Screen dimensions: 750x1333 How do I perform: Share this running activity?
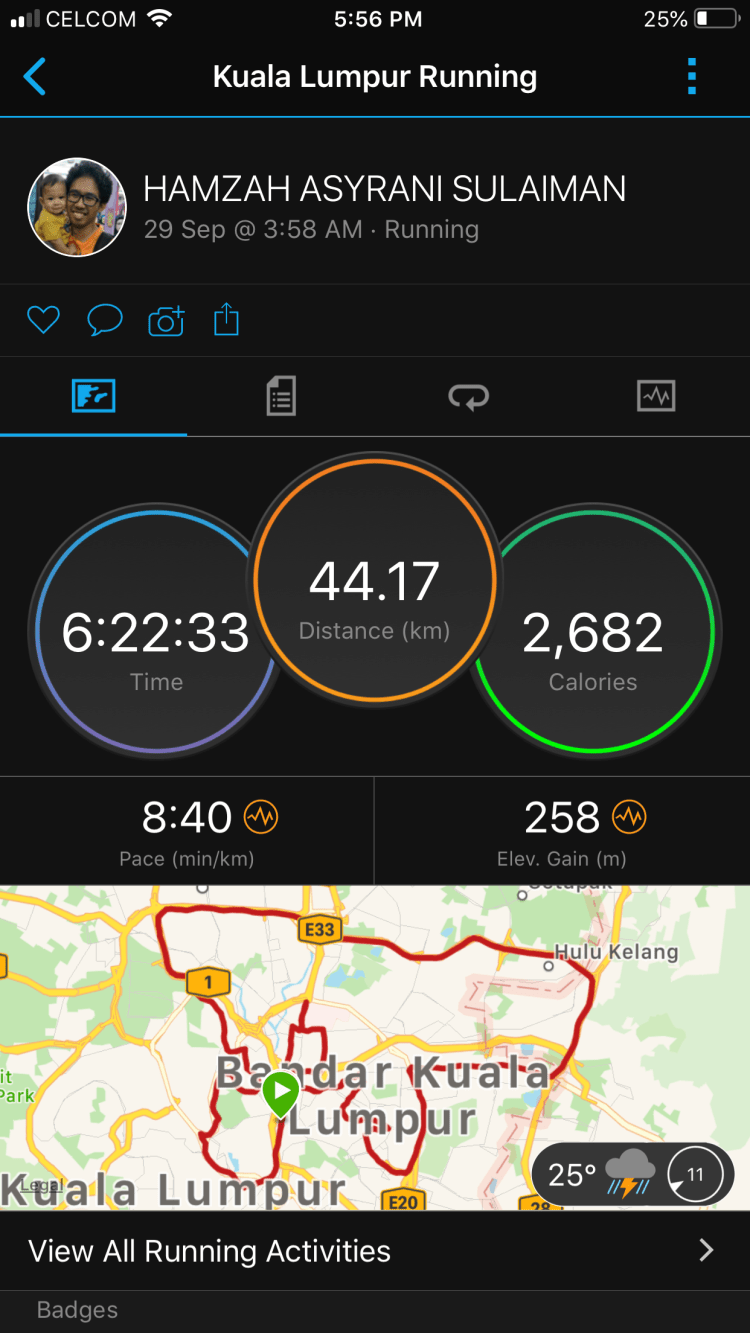tap(227, 320)
